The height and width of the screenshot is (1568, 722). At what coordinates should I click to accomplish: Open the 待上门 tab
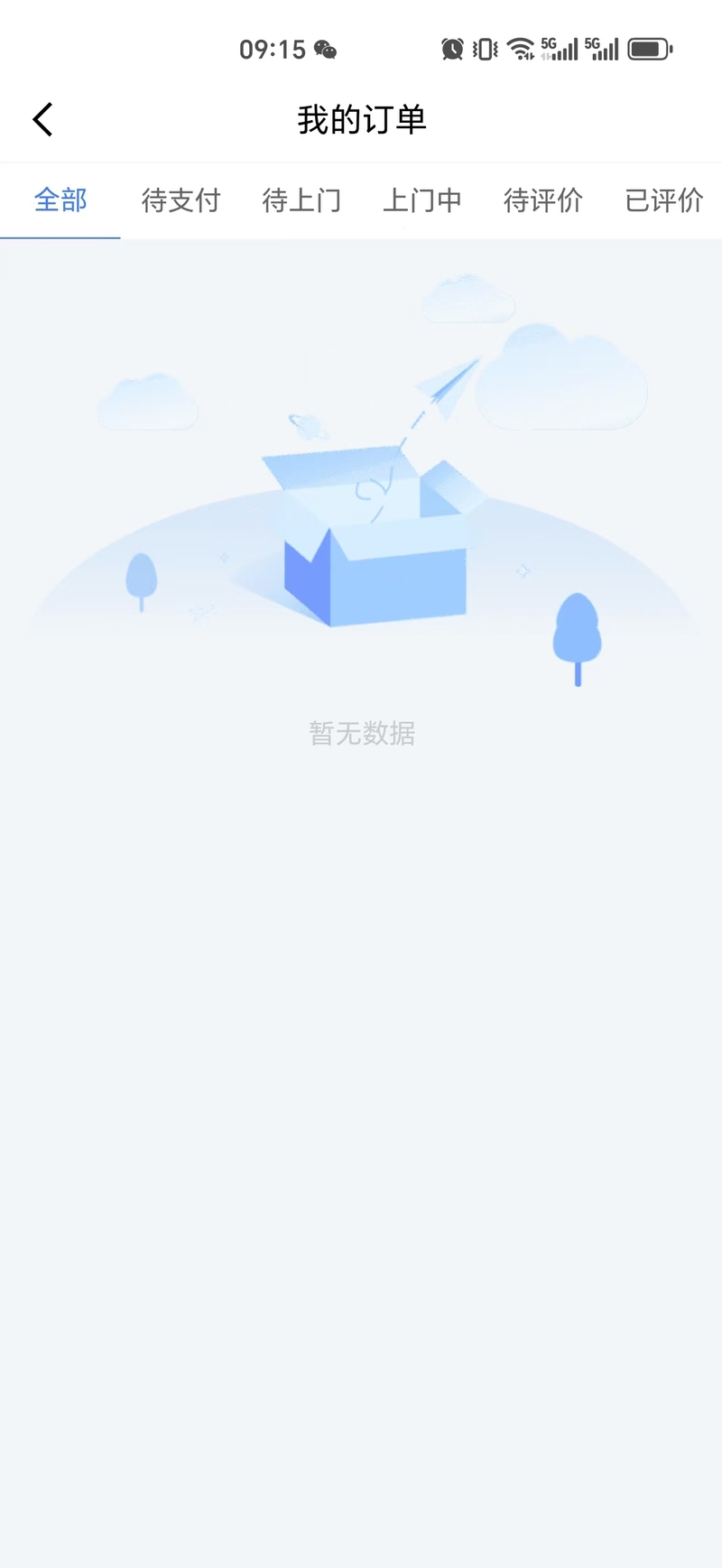click(x=301, y=200)
